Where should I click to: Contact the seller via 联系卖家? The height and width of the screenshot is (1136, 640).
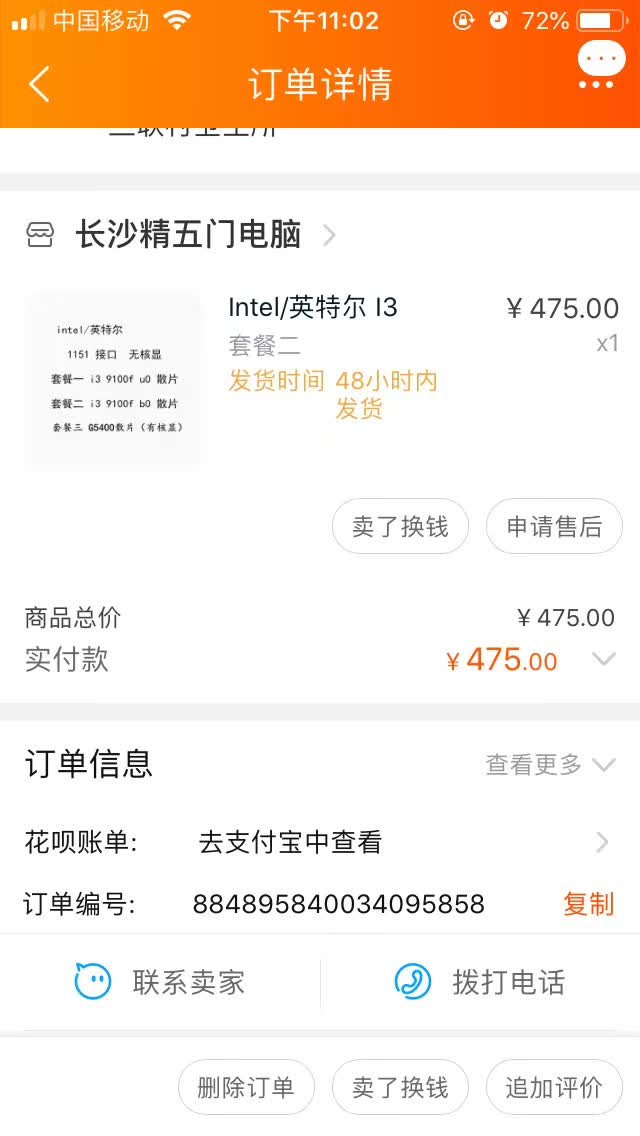pos(160,982)
